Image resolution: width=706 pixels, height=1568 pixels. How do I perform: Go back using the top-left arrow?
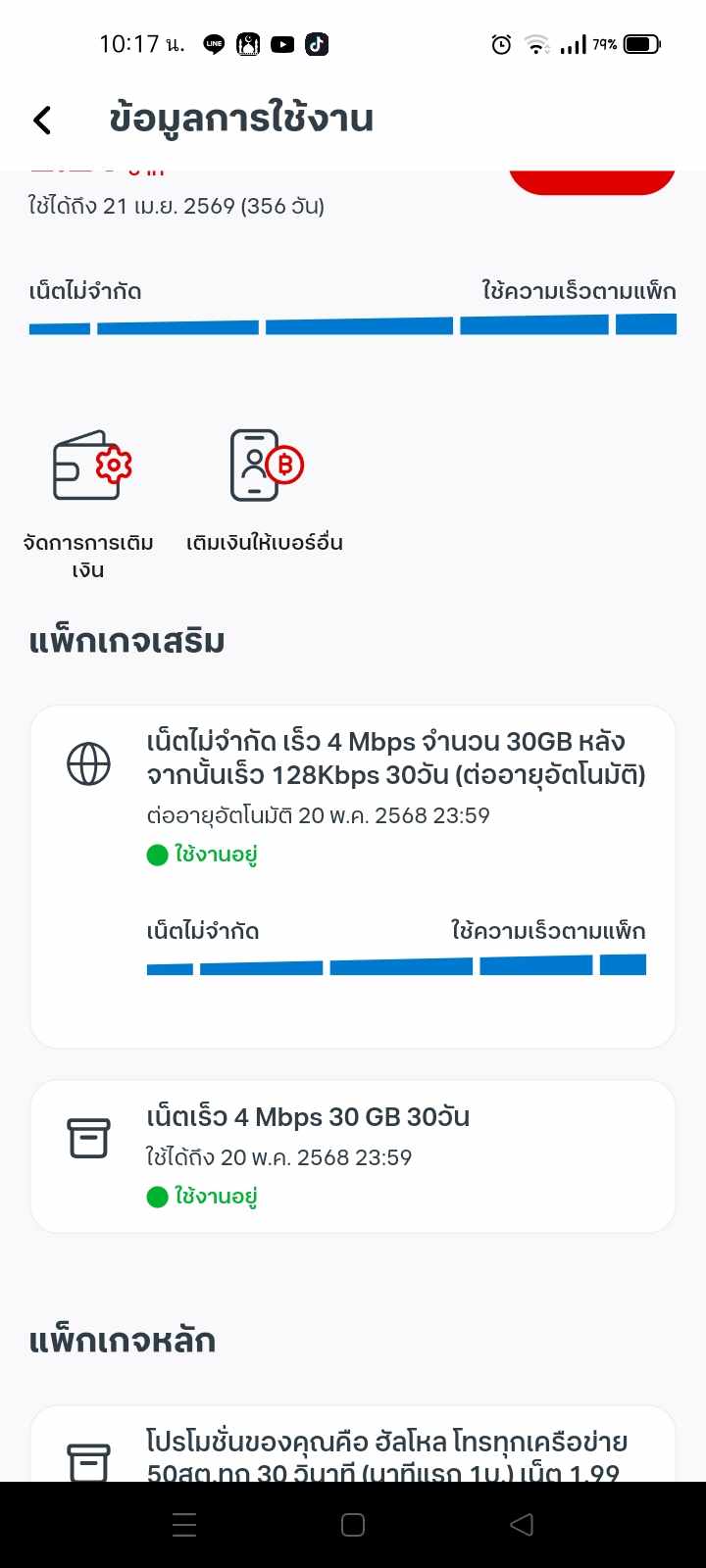(x=42, y=120)
